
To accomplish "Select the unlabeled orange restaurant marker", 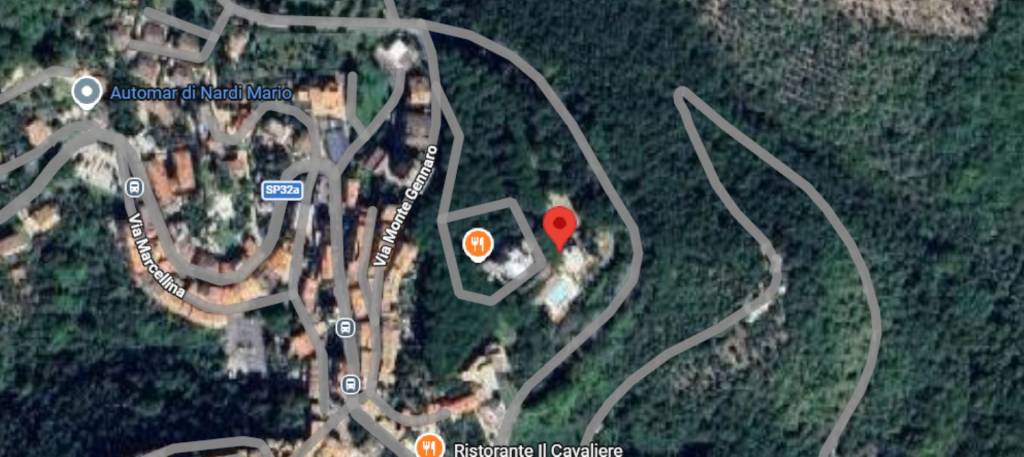I will pyautogui.click(x=479, y=243).
